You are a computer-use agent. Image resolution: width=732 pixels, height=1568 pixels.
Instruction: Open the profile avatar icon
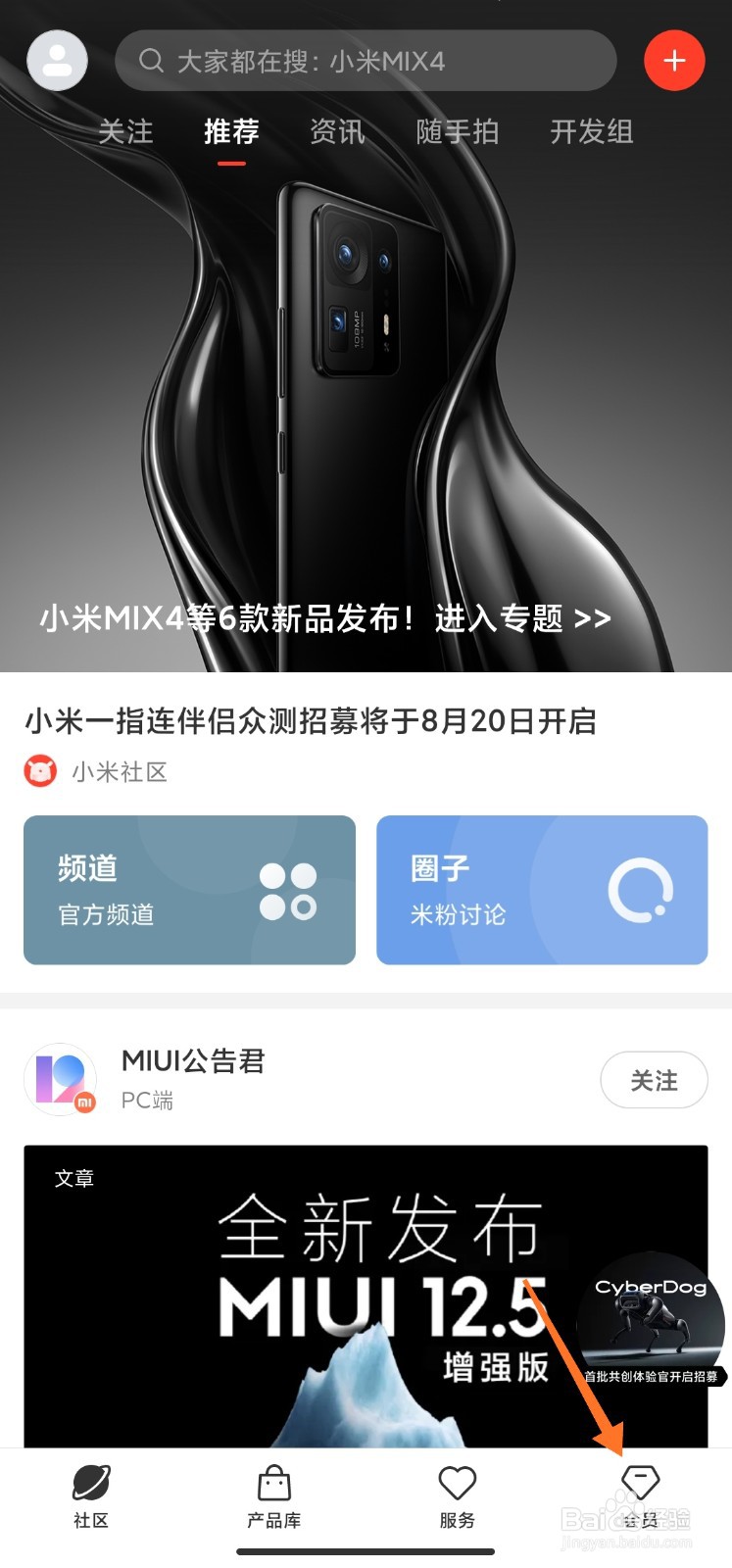[57, 60]
